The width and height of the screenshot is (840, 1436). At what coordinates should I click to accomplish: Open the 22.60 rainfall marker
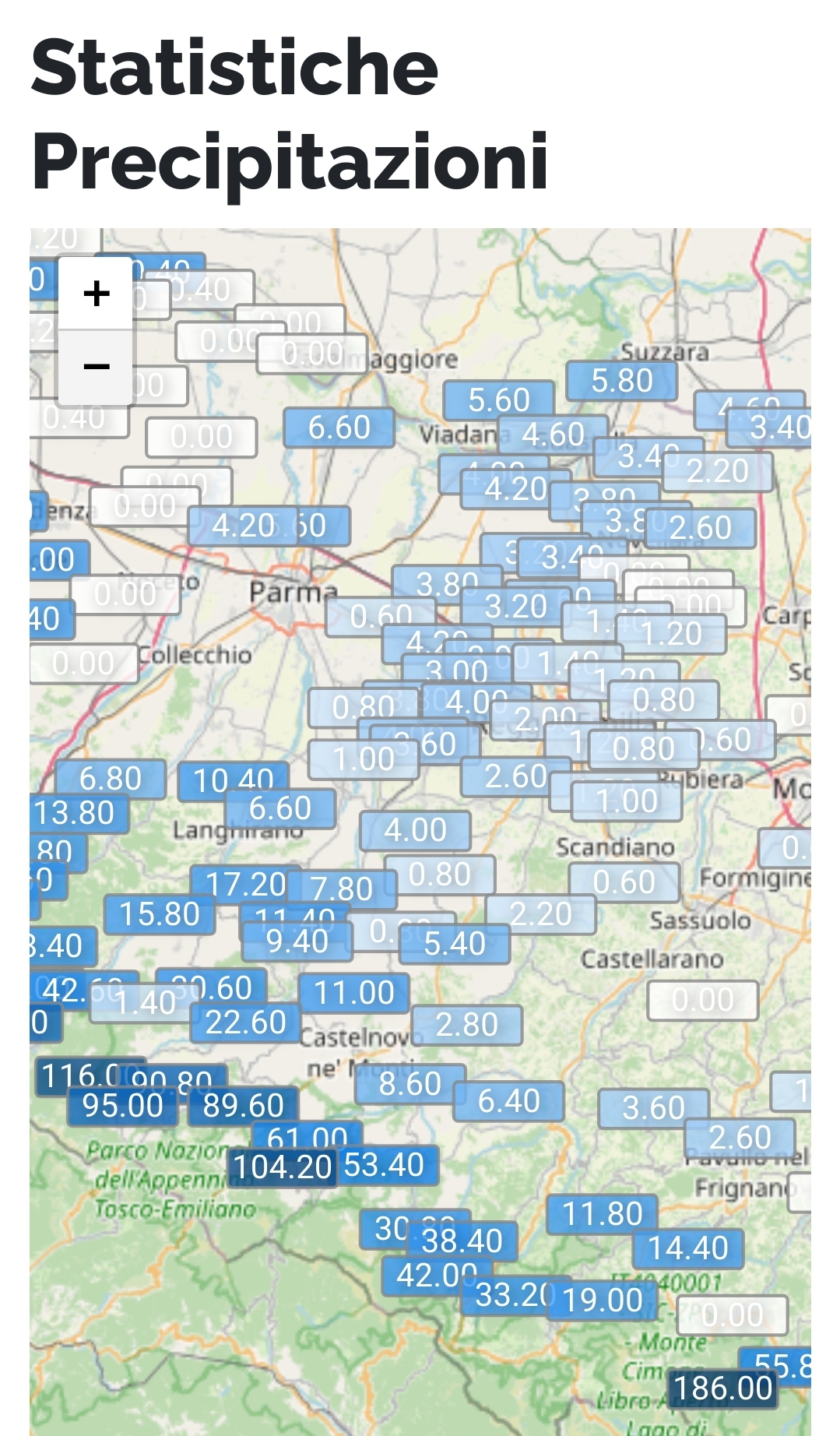(x=246, y=1022)
